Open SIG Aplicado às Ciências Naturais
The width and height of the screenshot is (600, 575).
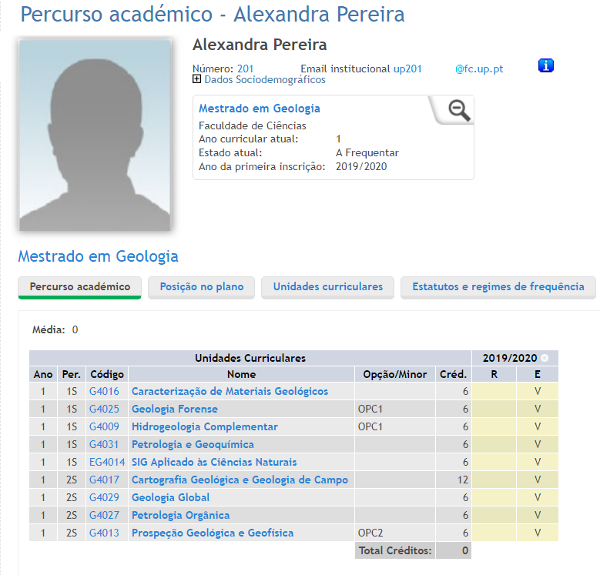pos(214,462)
